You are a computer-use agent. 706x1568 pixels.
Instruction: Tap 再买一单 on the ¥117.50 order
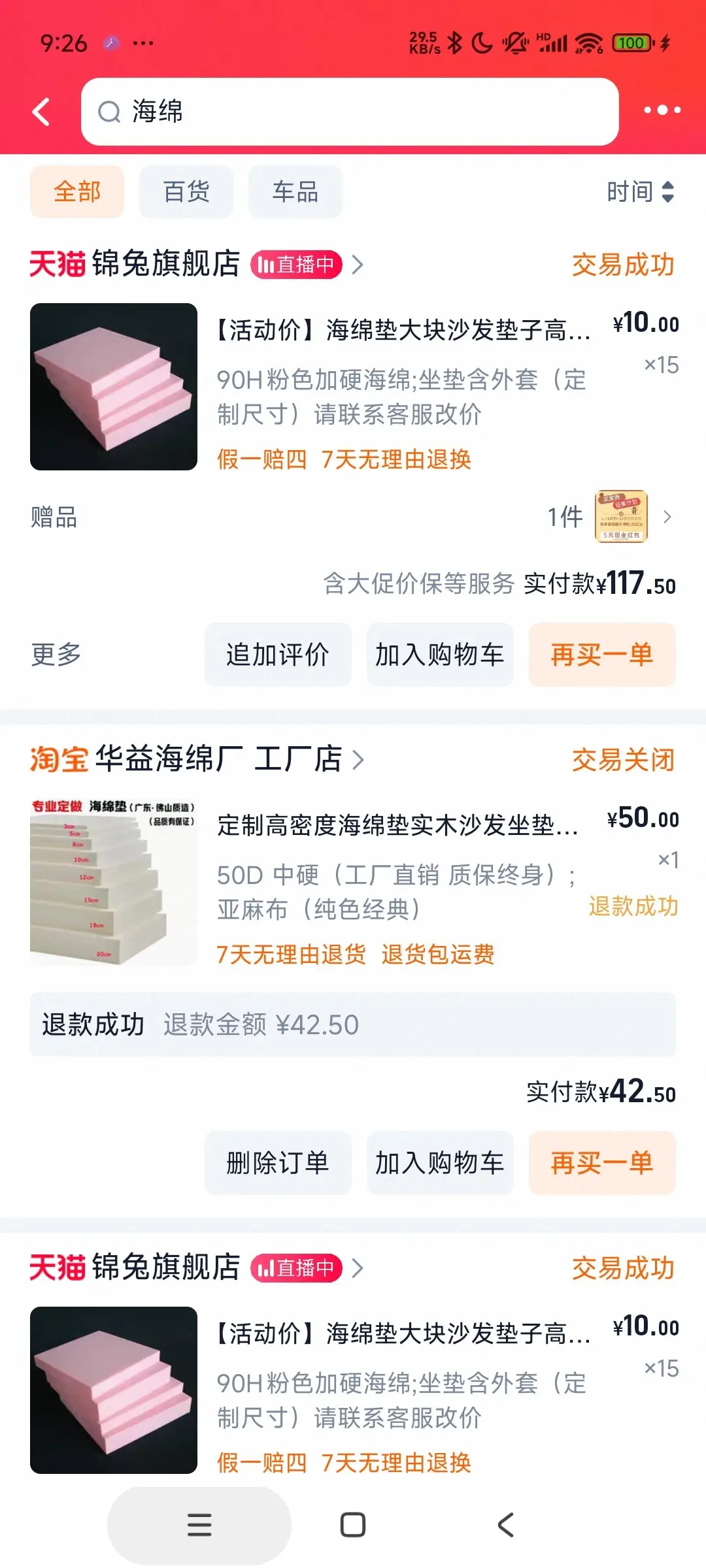601,655
